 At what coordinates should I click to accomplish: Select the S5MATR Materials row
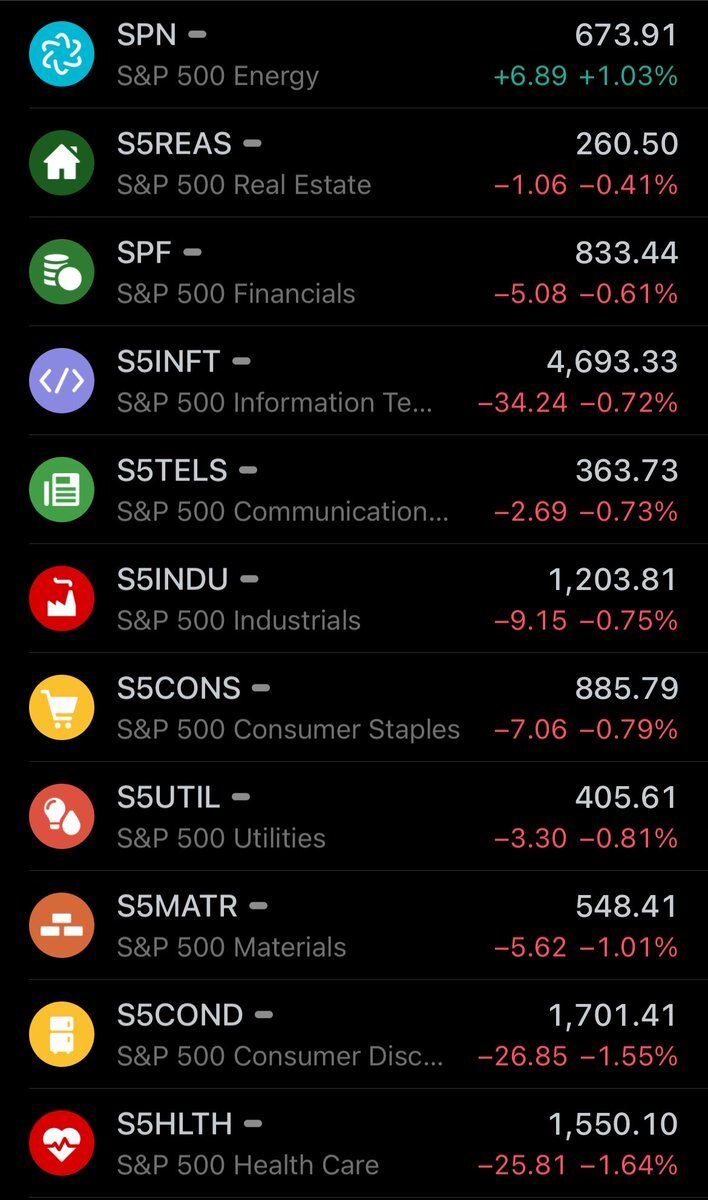point(354,926)
